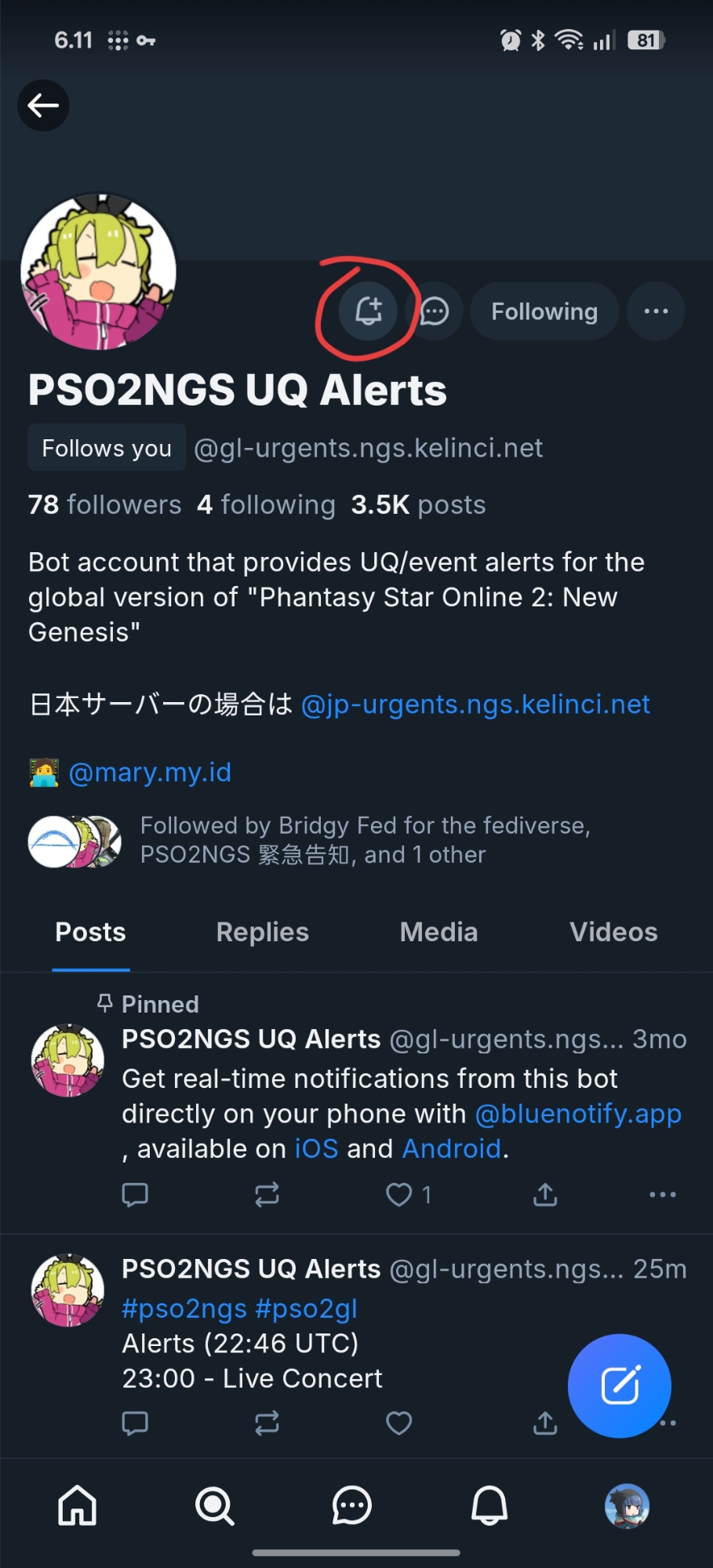The width and height of the screenshot is (713, 1568).
Task: Open the Android link in the pinned post
Action: (451, 1149)
